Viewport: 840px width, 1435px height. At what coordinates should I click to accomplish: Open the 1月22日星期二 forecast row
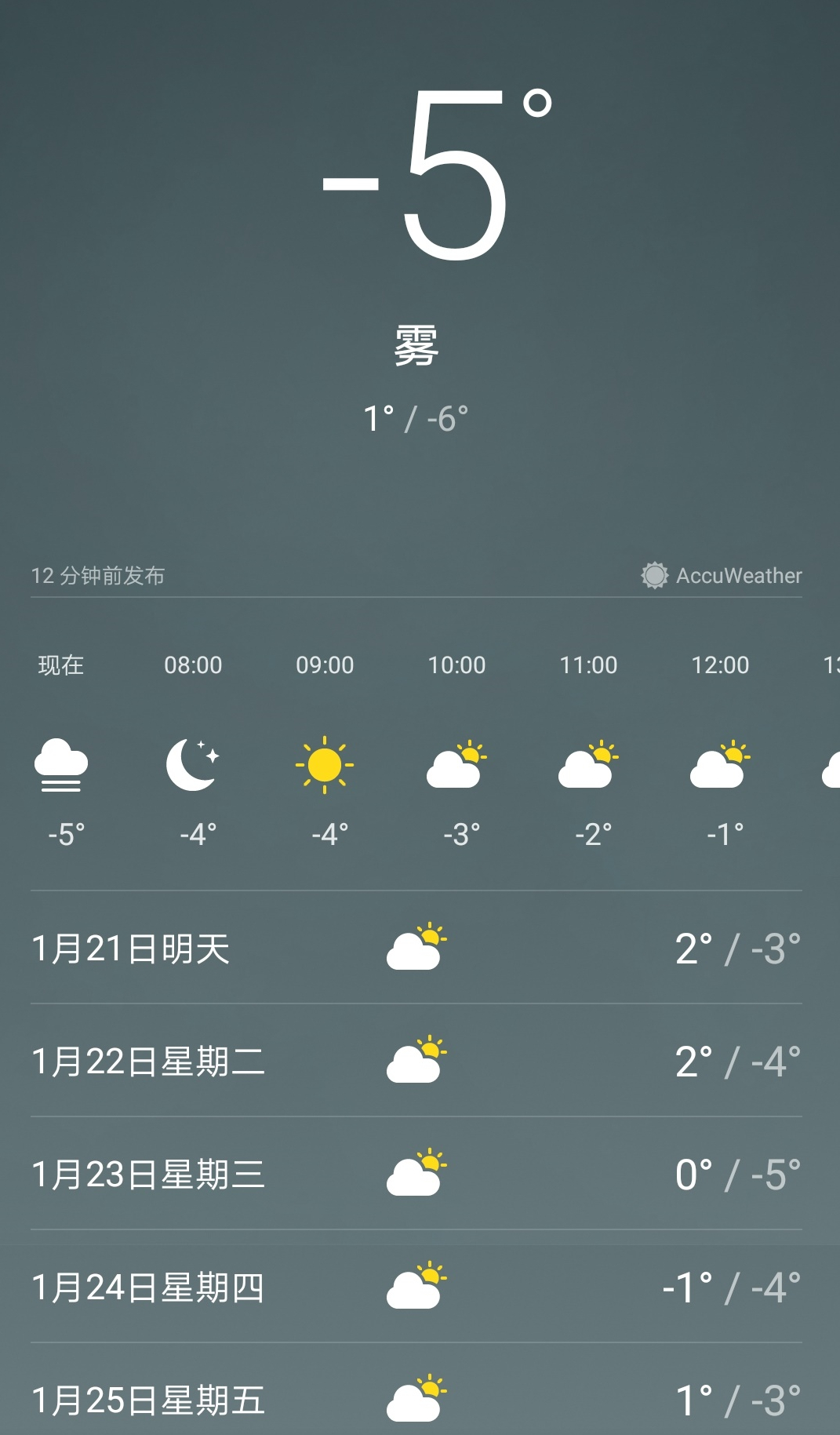pos(416,1061)
